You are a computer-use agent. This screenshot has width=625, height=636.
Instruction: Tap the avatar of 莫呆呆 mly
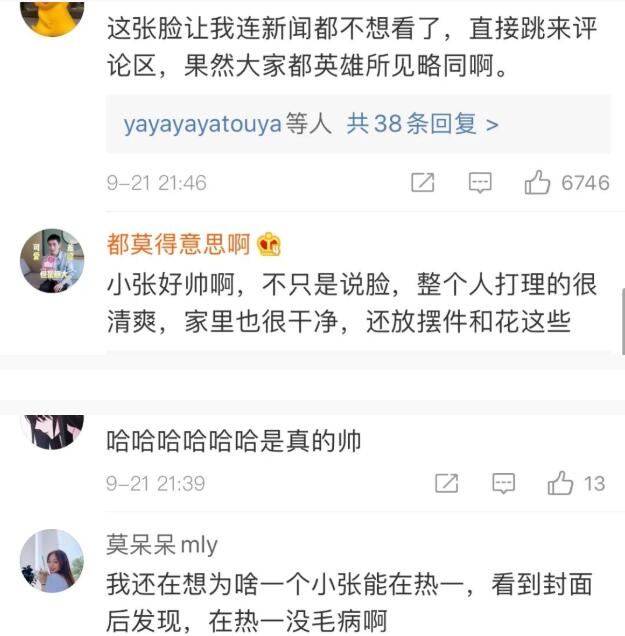click(51, 561)
